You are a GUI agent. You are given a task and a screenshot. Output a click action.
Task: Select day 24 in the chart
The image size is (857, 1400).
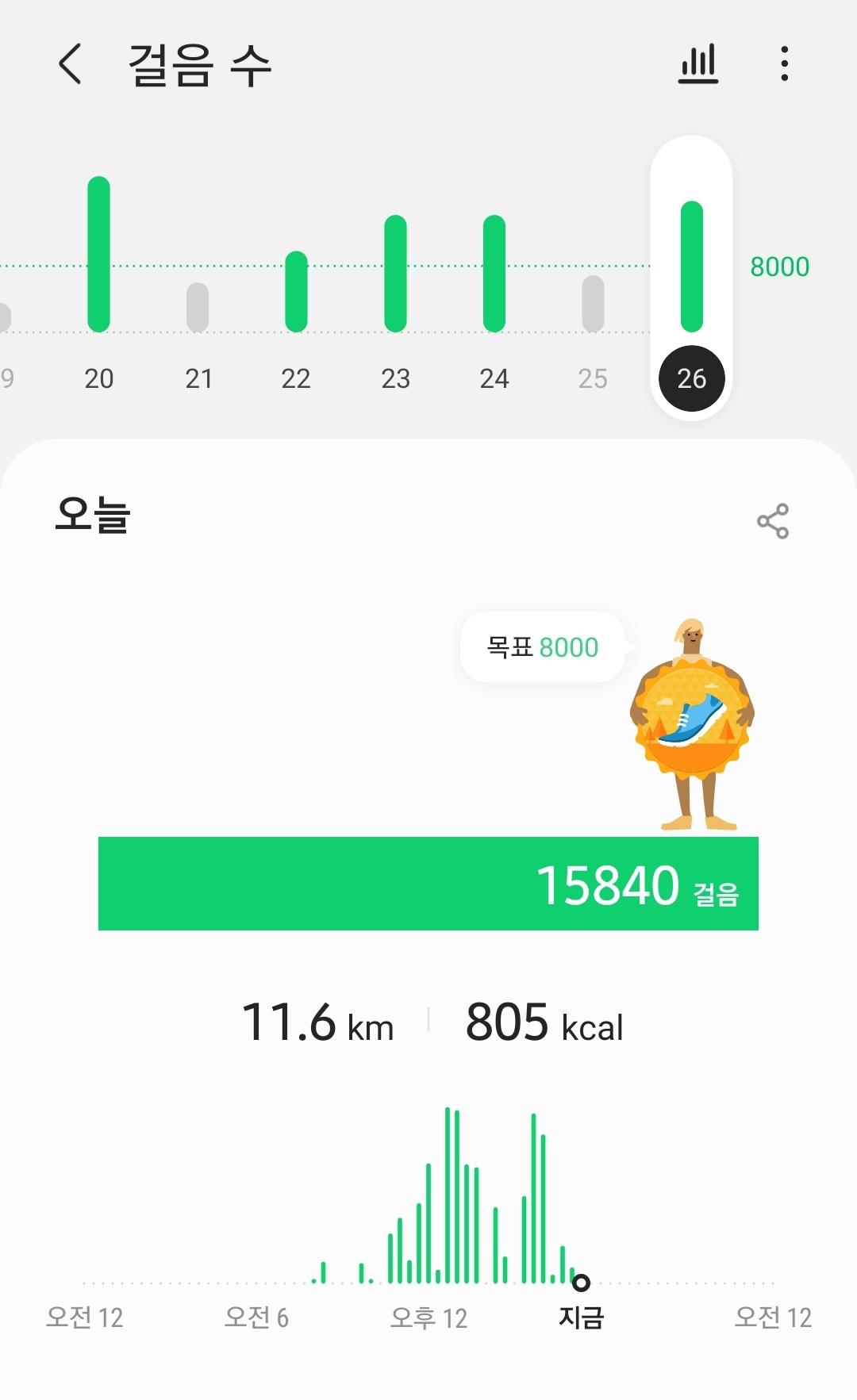(x=494, y=278)
